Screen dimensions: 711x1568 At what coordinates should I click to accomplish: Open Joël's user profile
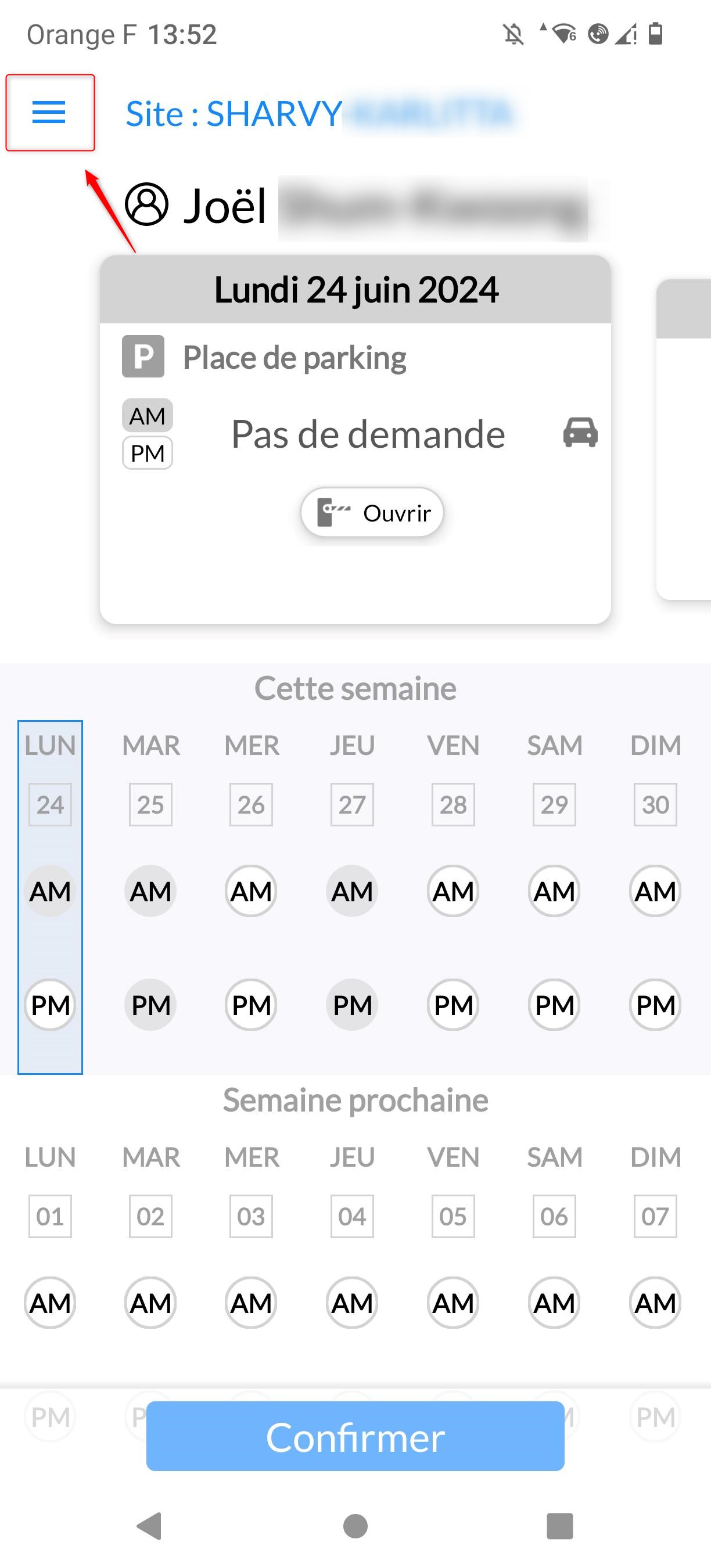pos(147,204)
